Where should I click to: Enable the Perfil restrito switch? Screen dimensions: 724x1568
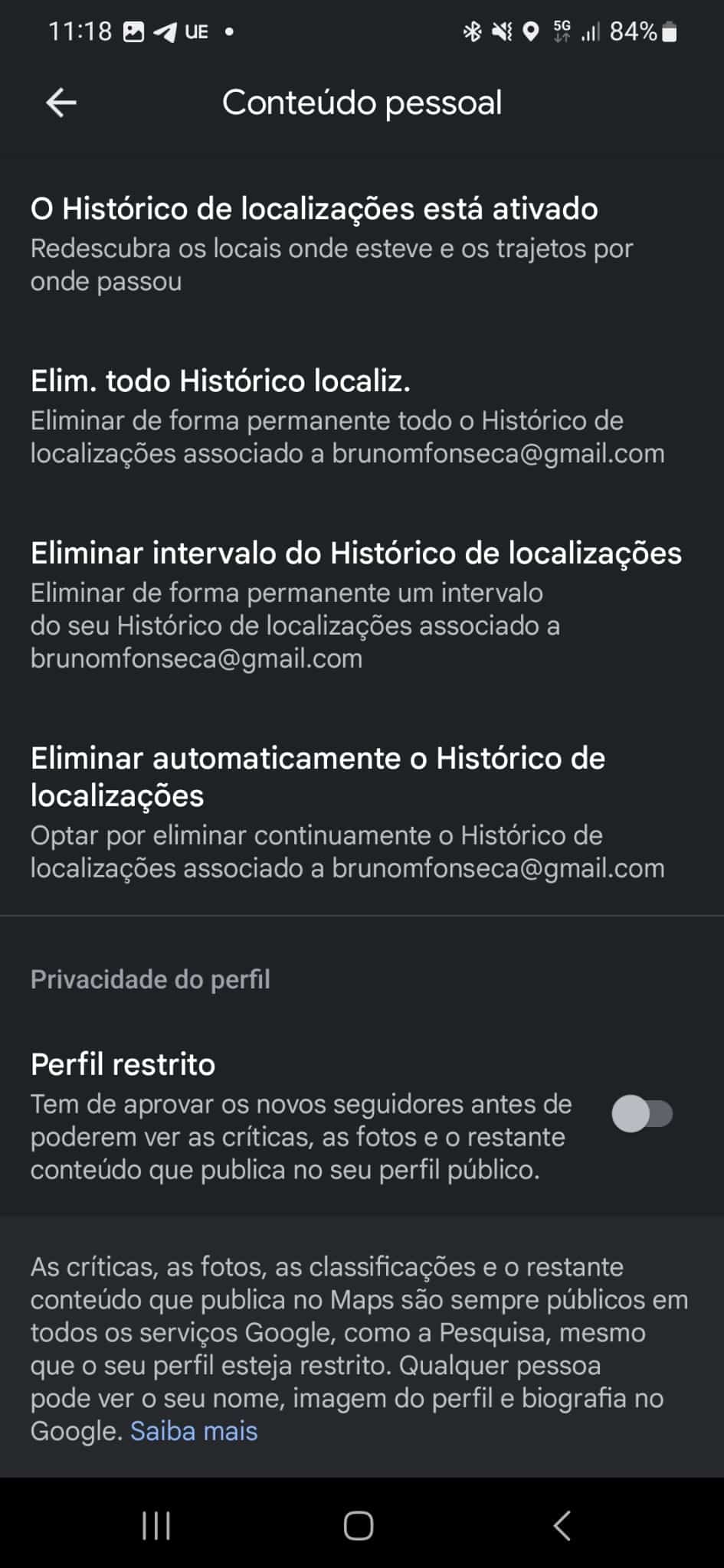pos(642,1114)
